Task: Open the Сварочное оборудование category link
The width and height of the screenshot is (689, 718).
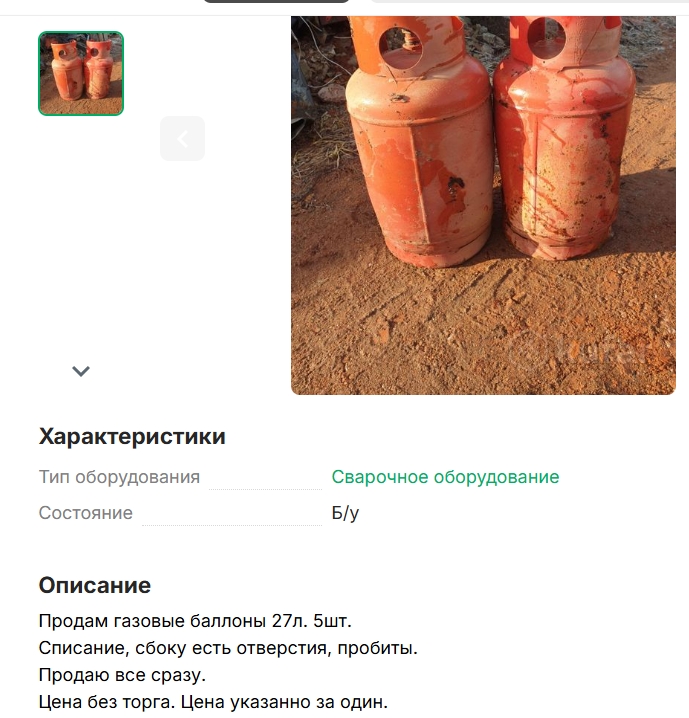Action: pyautogui.click(x=445, y=477)
